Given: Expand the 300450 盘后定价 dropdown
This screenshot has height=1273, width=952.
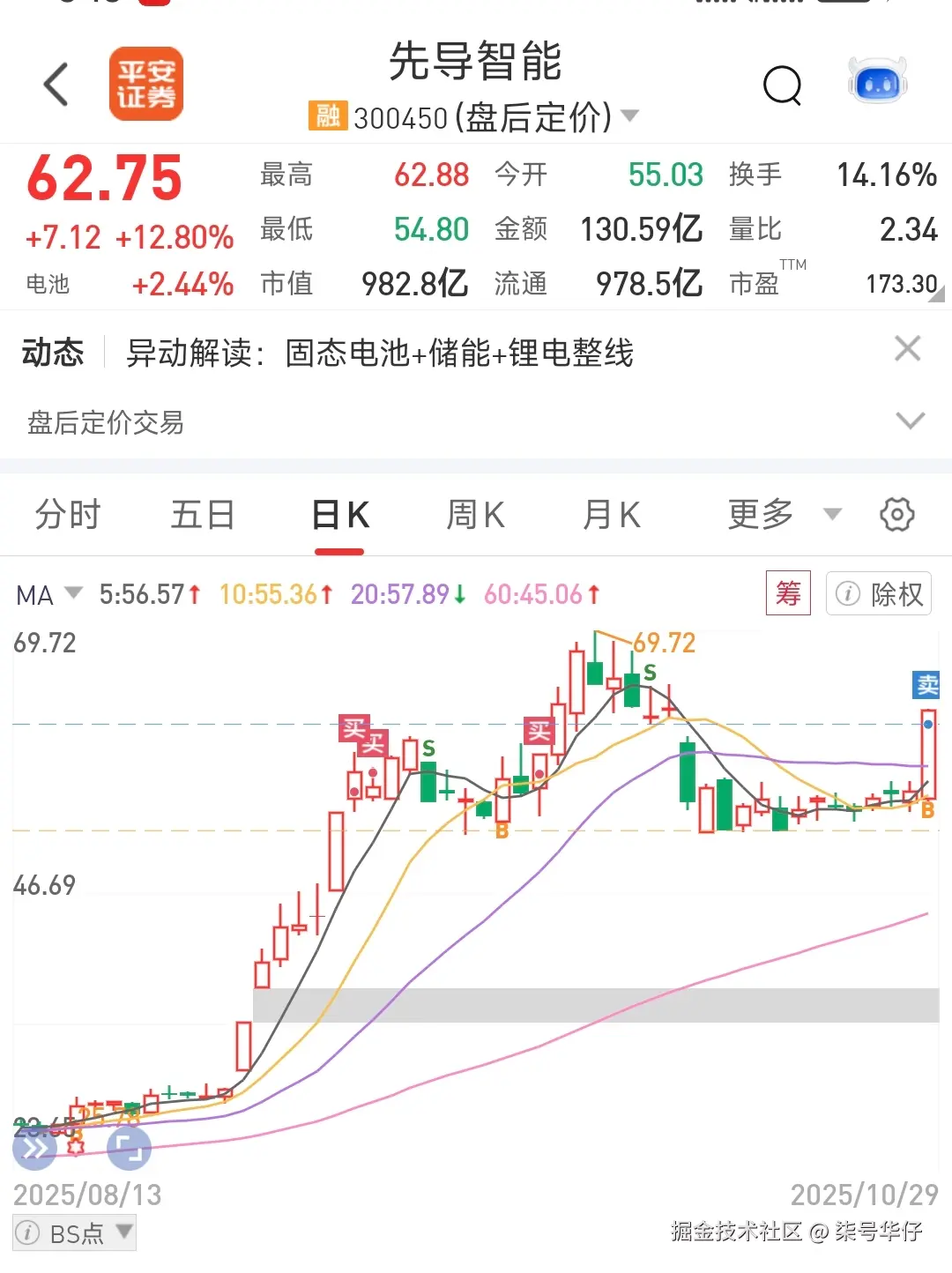Looking at the screenshot, I should [x=629, y=115].
